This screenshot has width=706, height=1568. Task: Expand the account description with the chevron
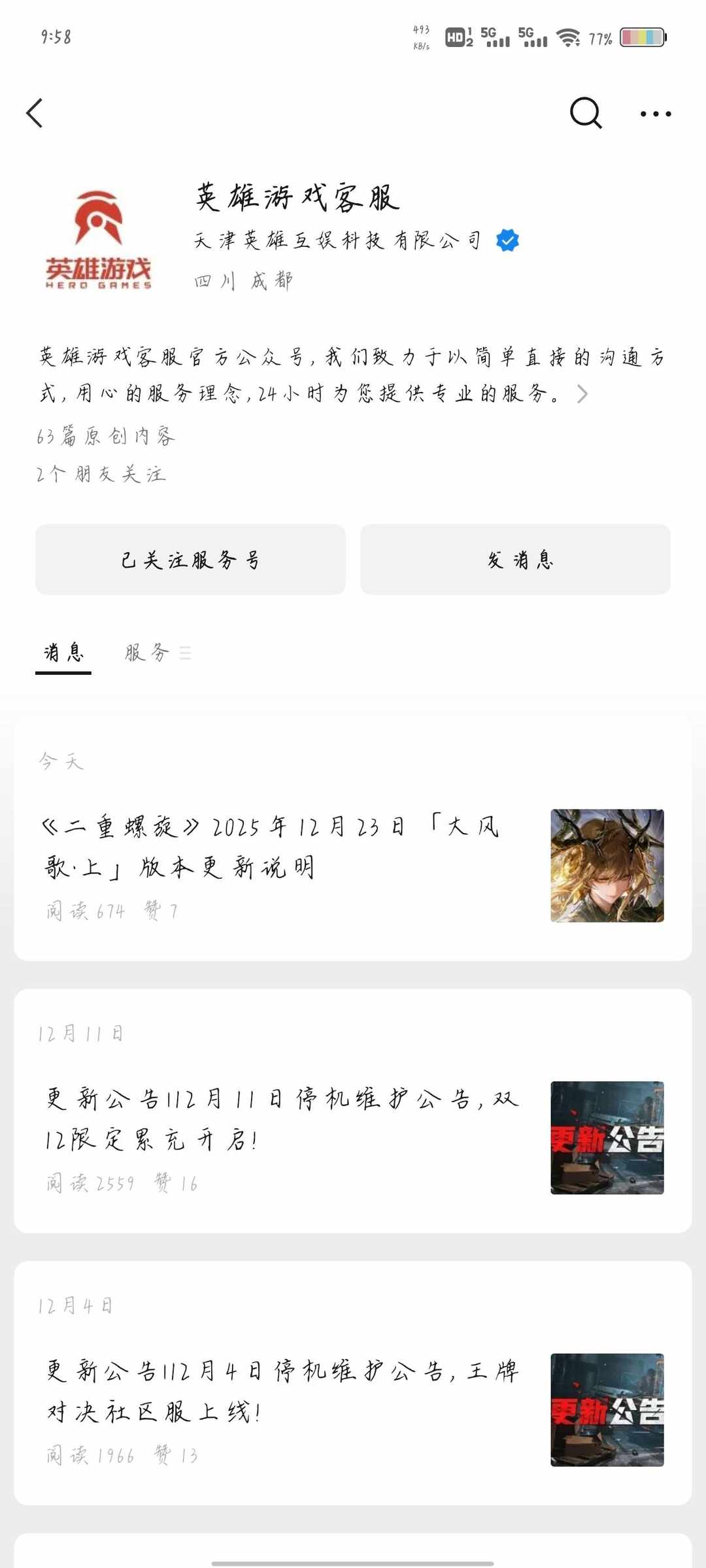pos(582,393)
